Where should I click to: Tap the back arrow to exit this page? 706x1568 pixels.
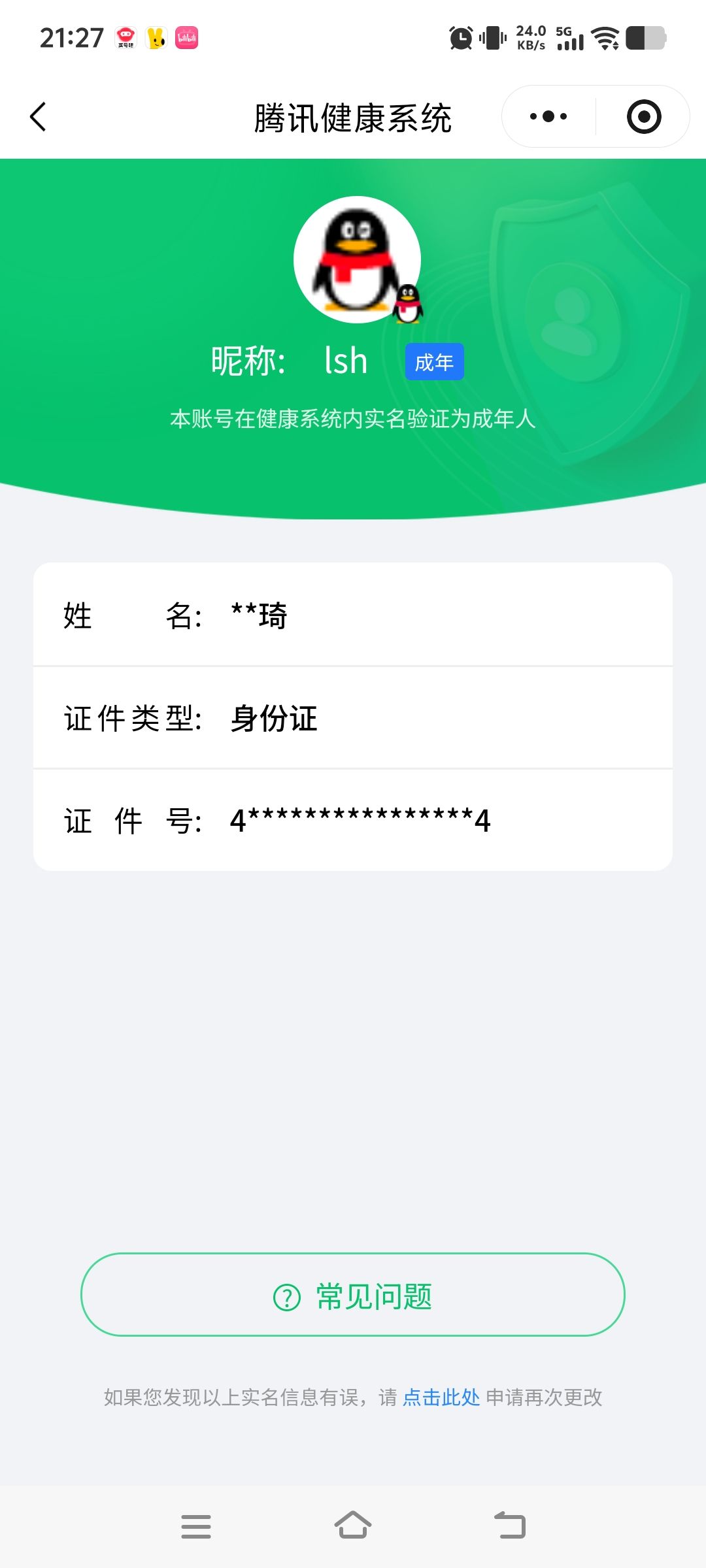(x=39, y=116)
